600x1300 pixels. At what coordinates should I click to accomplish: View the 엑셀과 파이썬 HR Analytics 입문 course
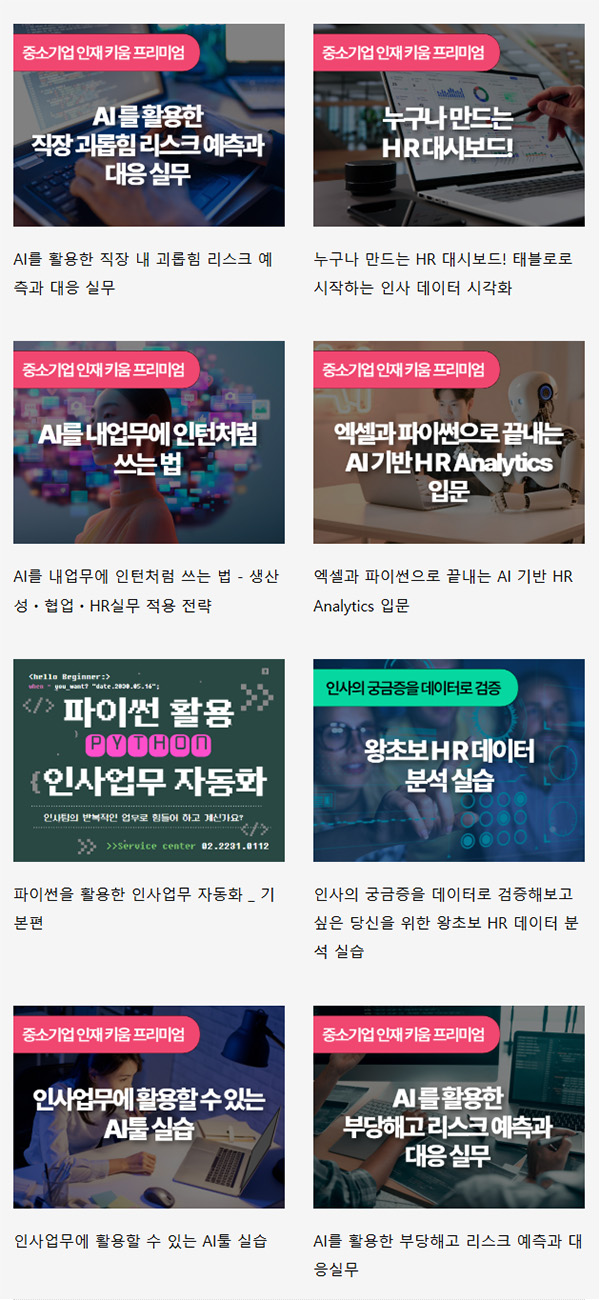(x=448, y=443)
